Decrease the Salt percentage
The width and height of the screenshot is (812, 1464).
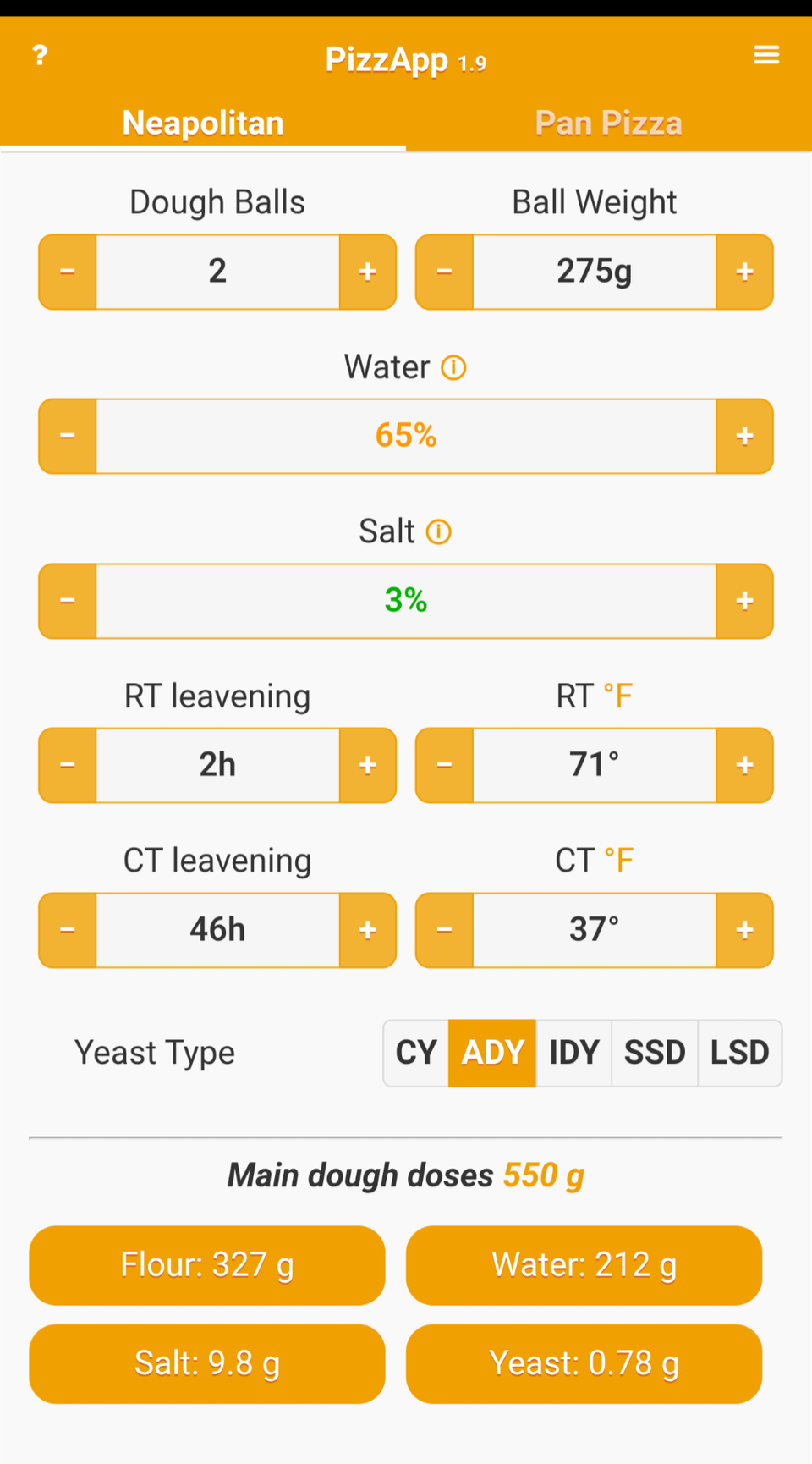(x=68, y=601)
